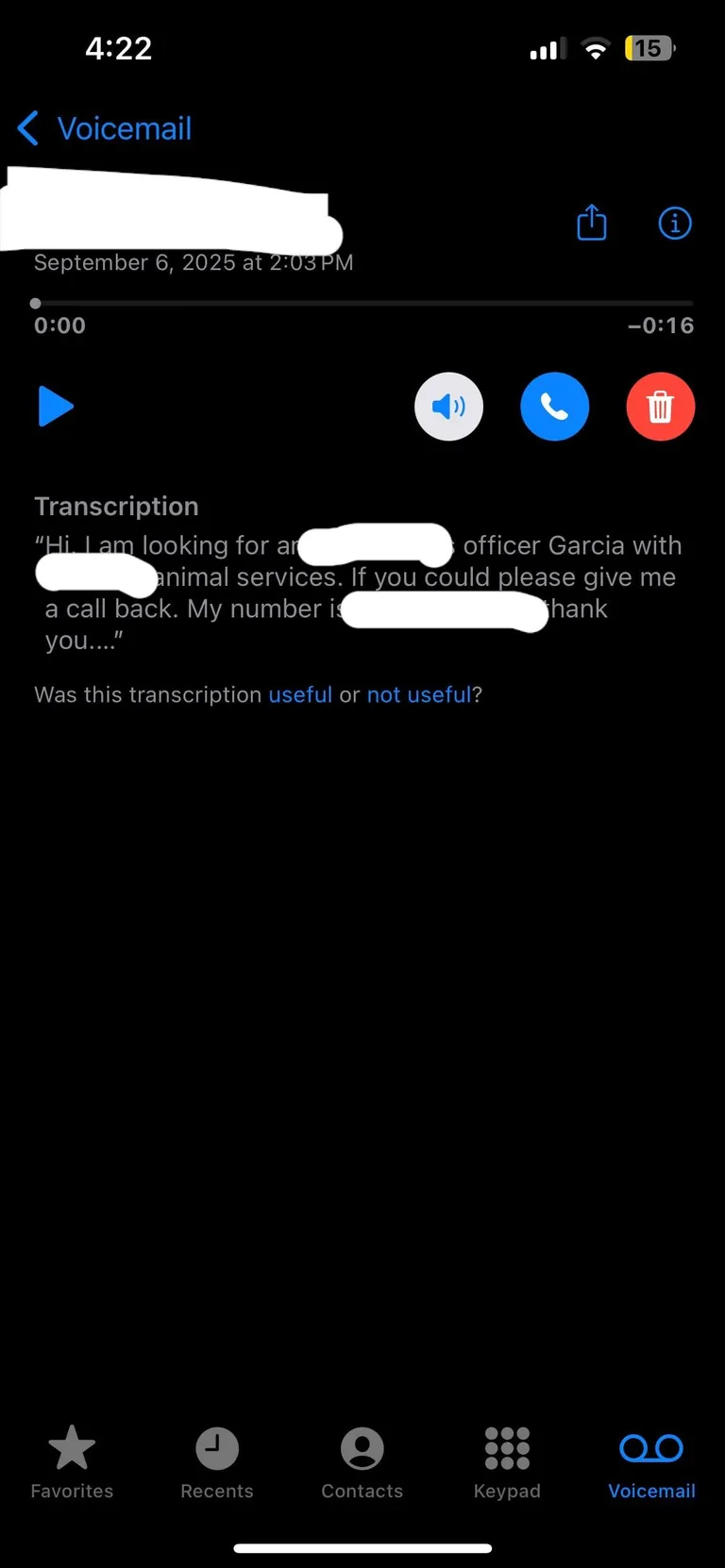Play the voicemail message
This screenshot has width=725, height=1568.
click(56, 407)
